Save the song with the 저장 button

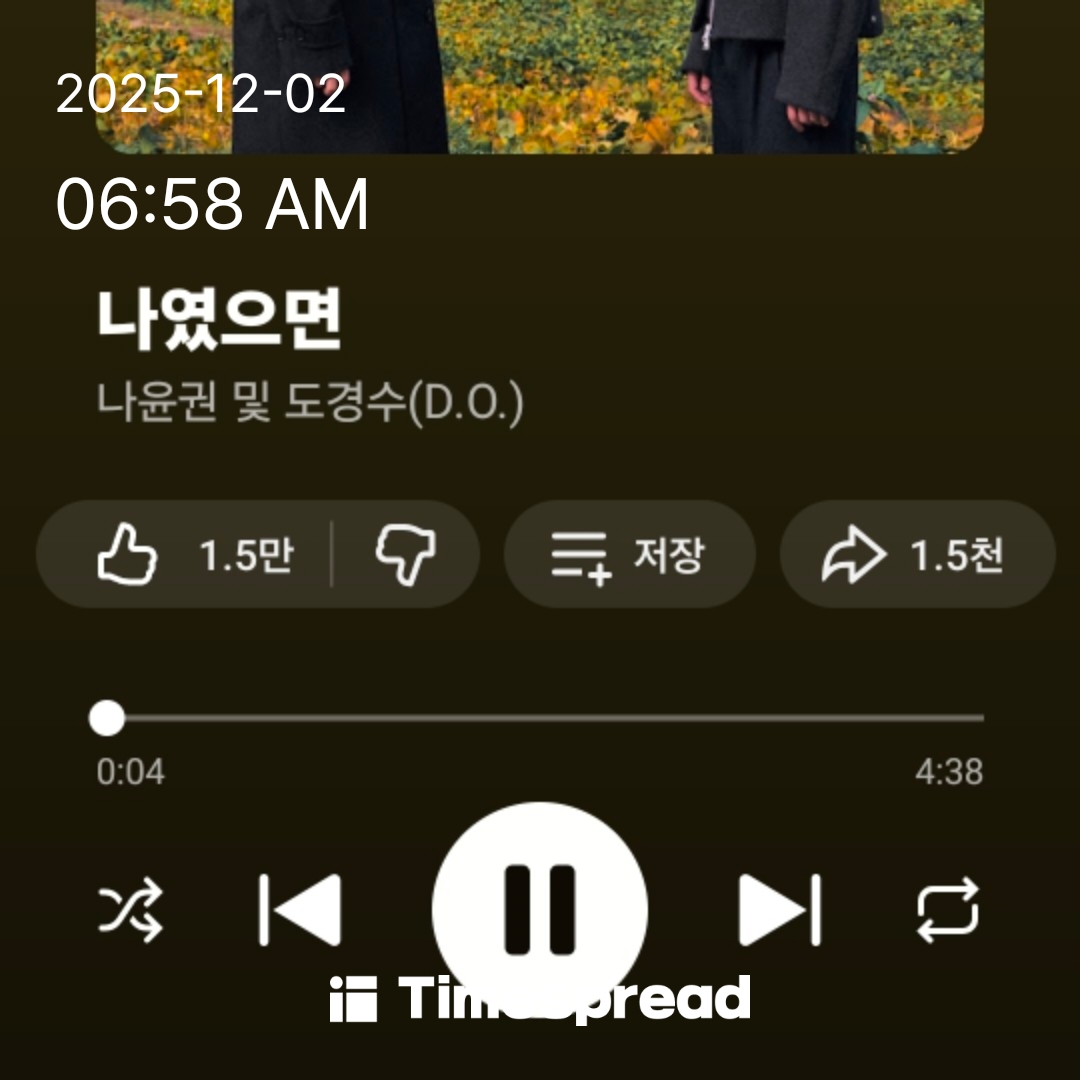[x=628, y=555]
